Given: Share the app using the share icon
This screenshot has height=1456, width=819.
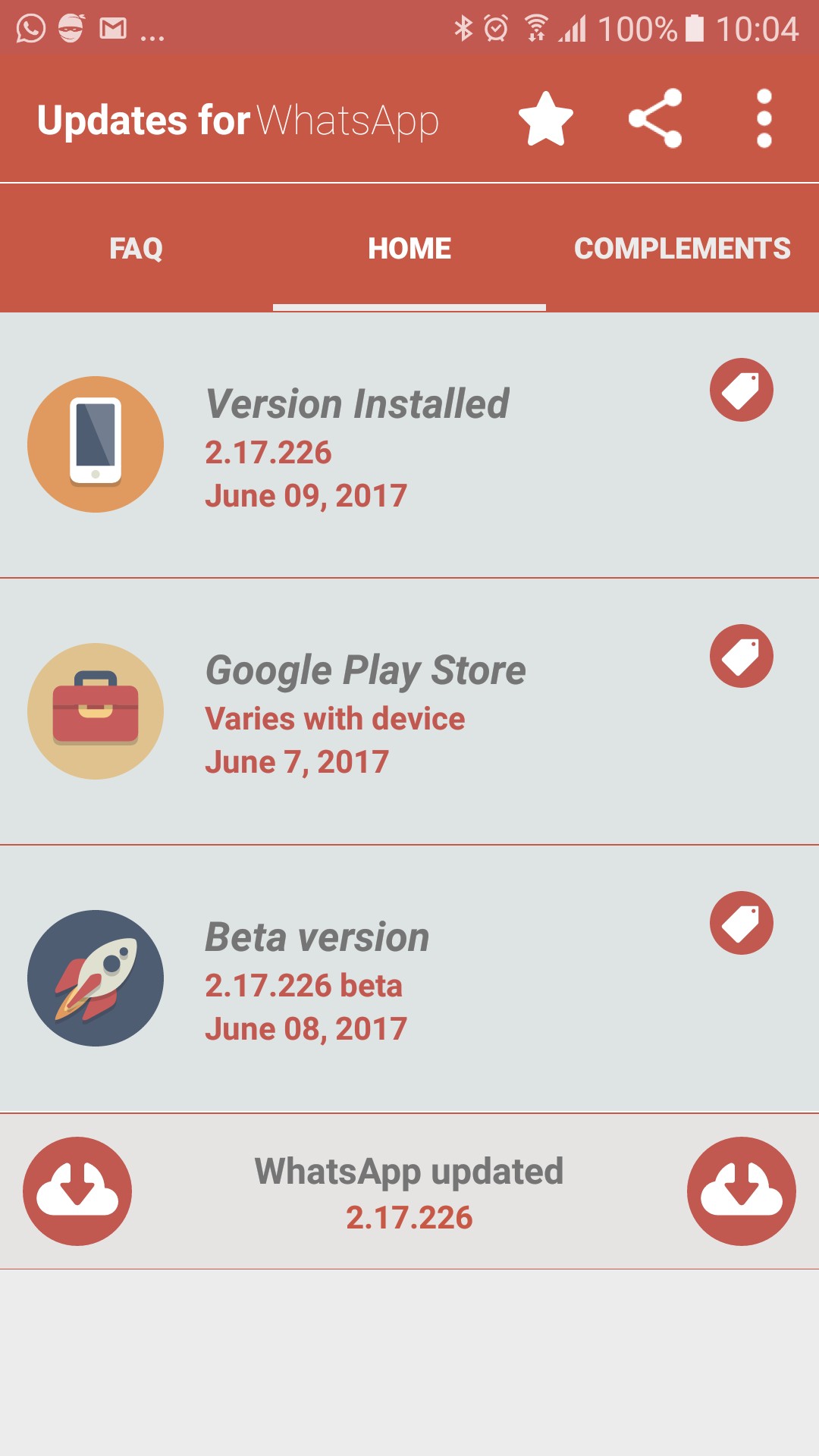Looking at the screenshot, I should click(655, 119).
